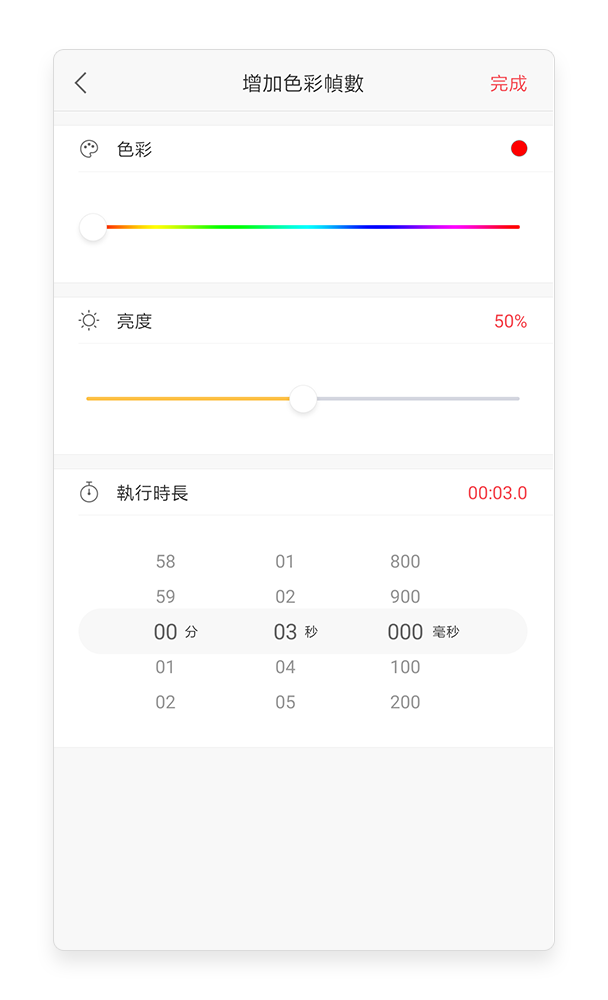Go back with the top-left arrow
Screen dimensions: 608x1000
81,83
